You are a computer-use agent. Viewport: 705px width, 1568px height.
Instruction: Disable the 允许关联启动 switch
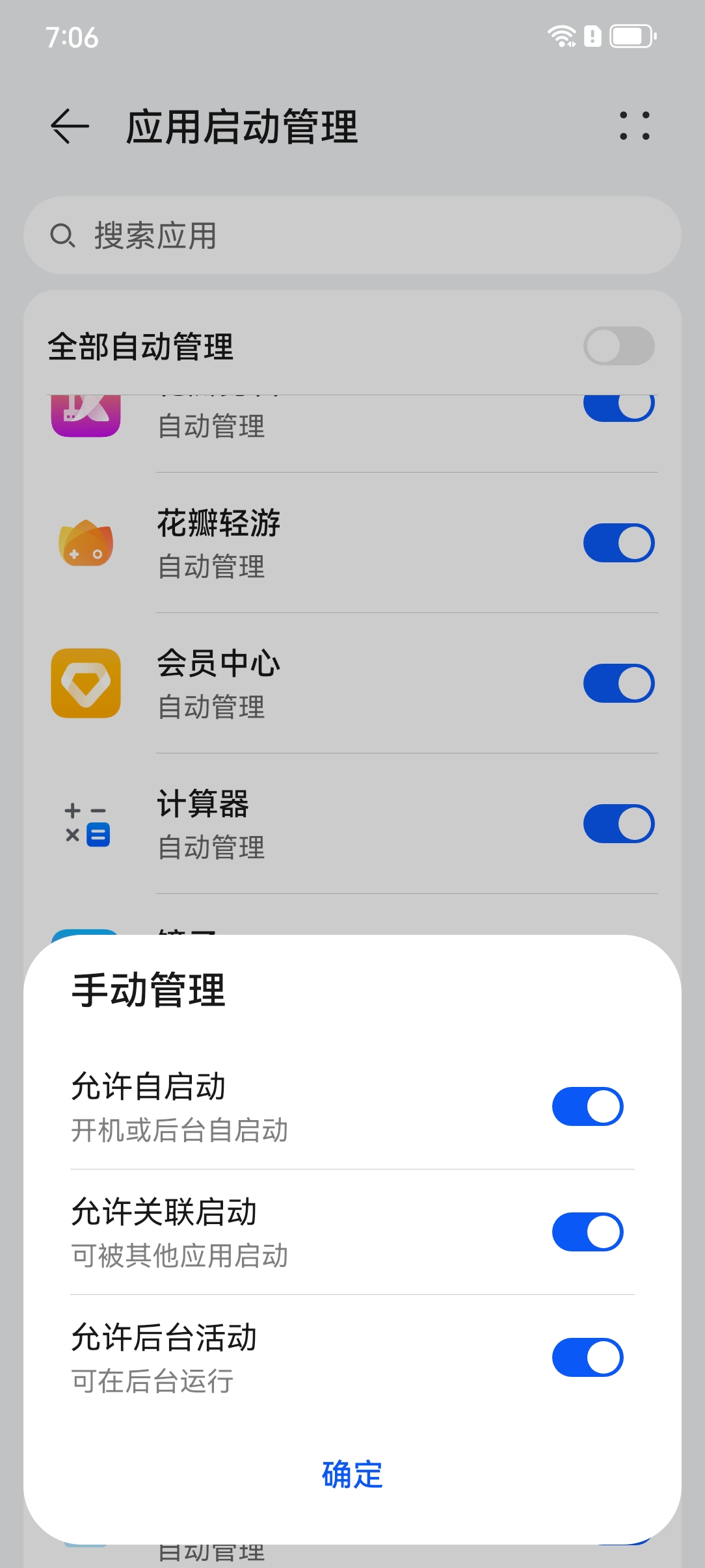(587, 1232)
